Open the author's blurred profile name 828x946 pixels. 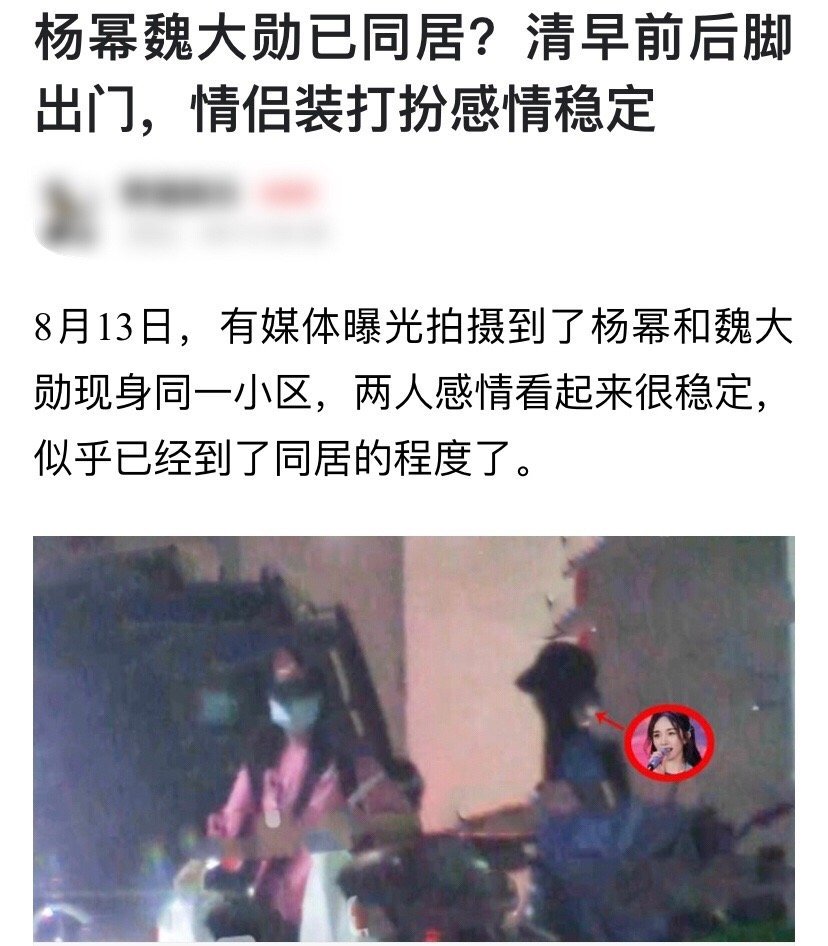tap(180, 191)
